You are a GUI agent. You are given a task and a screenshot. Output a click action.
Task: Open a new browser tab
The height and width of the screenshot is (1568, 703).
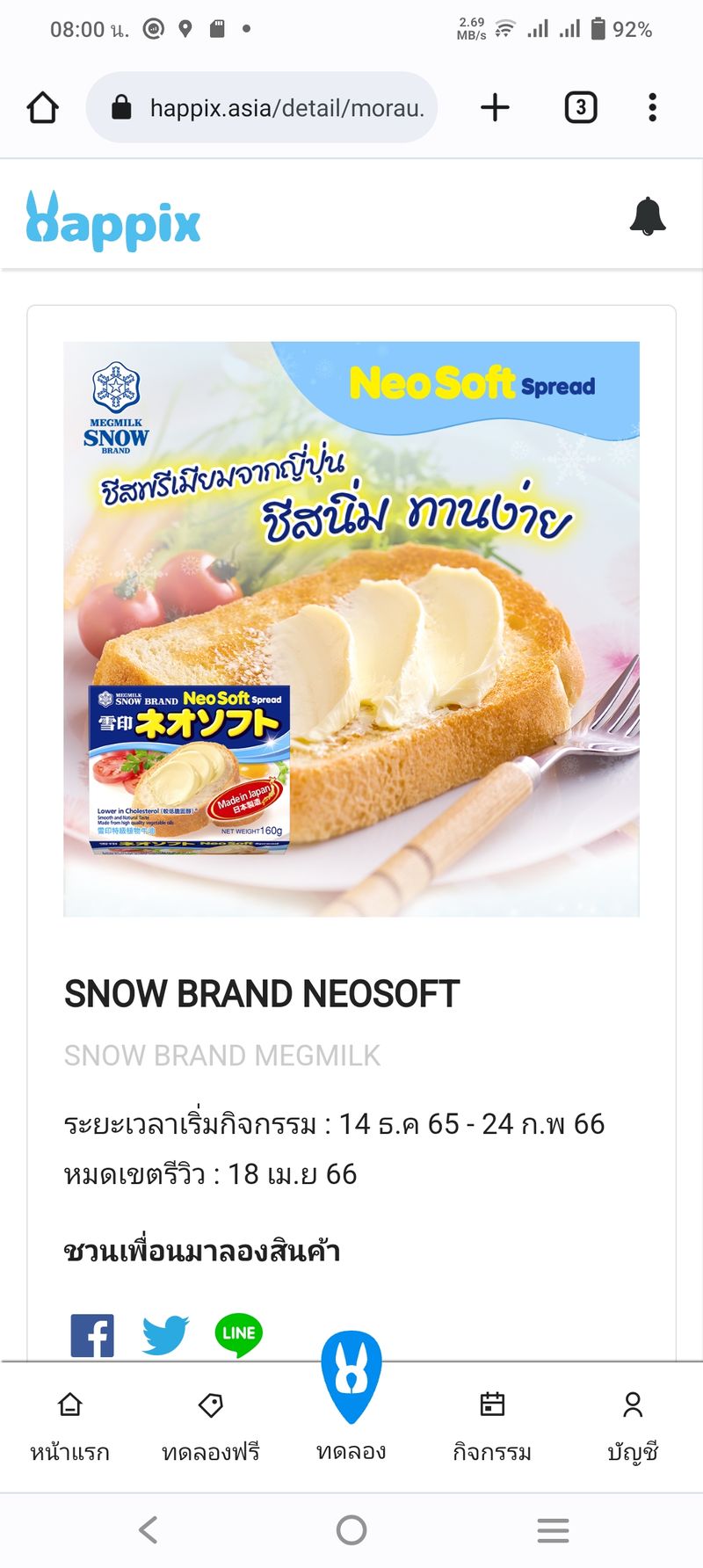tap(494, 107)
